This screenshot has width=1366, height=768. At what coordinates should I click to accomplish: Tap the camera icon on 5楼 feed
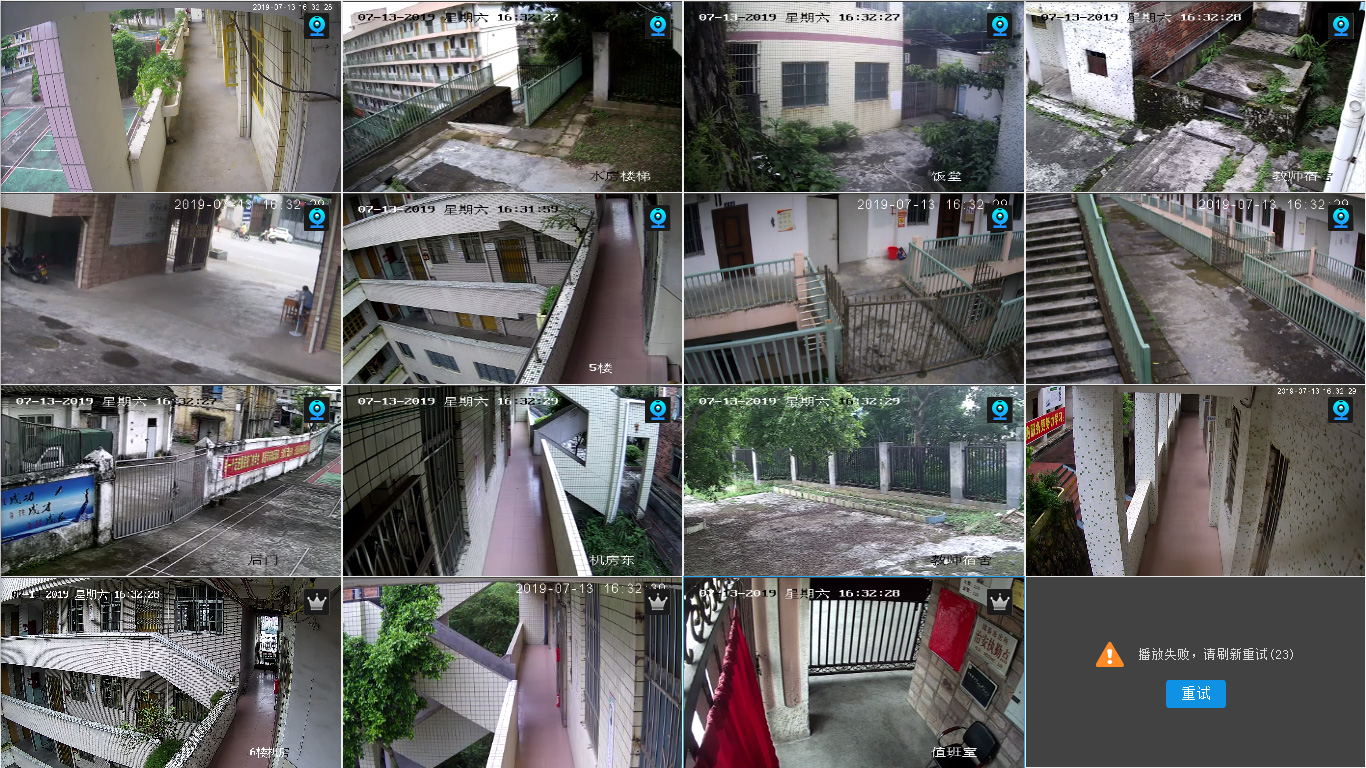tap(658, 218)
